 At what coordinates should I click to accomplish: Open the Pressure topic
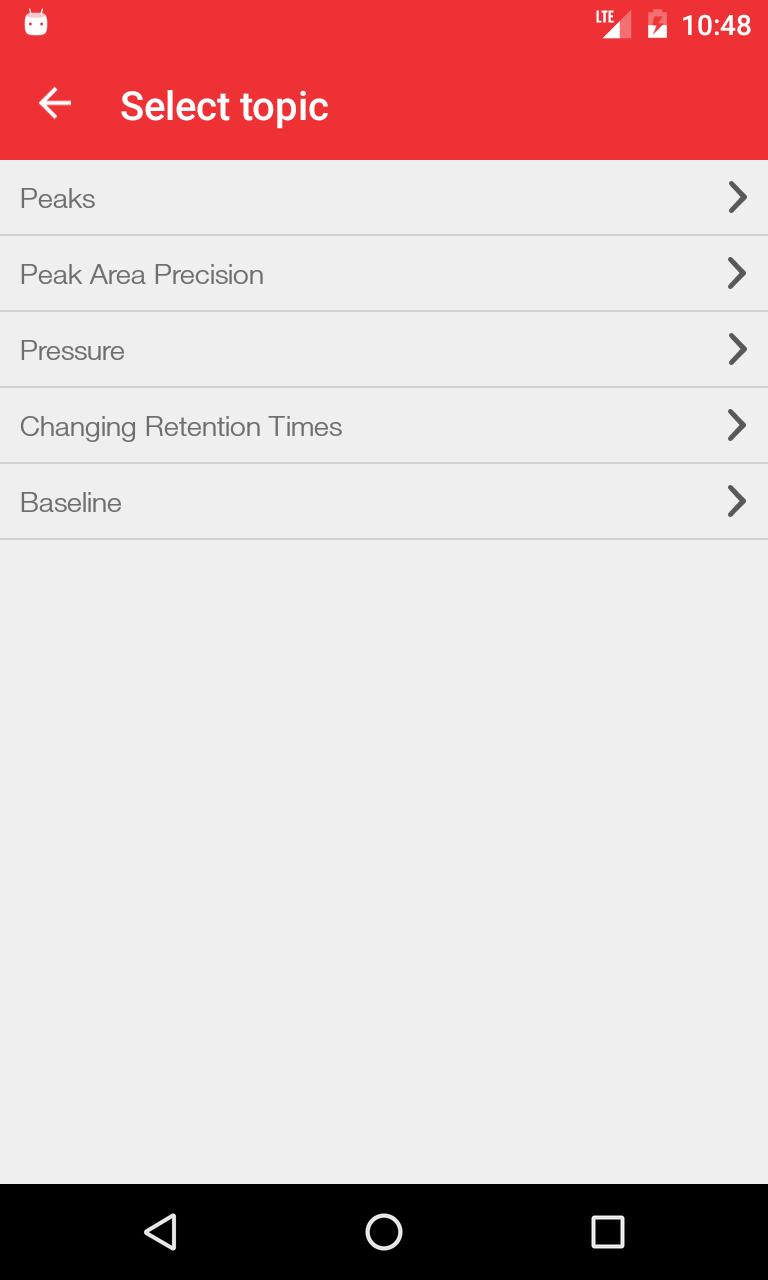click(x=384, y=350)
